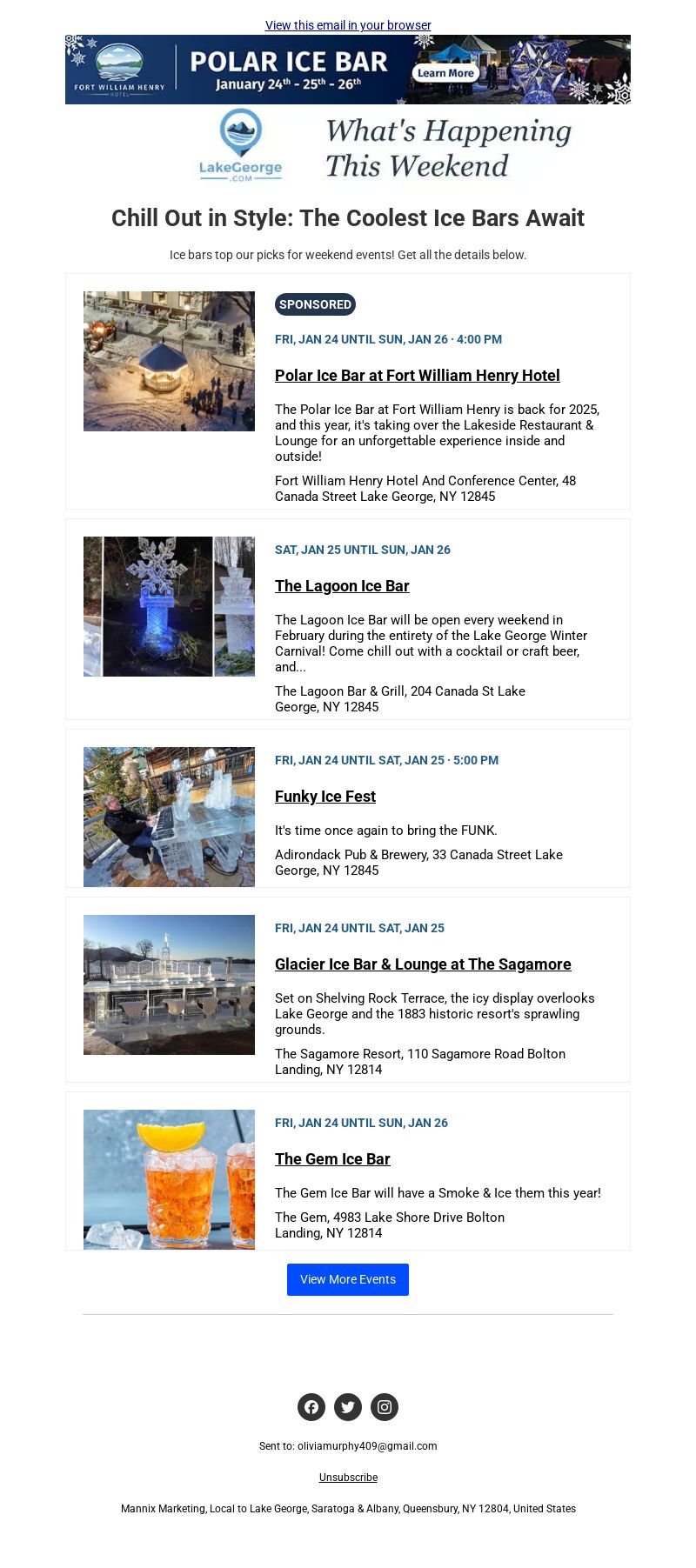Open the Glacier Ice Bar photo
696x1568 pixels.
pos(169,984)
